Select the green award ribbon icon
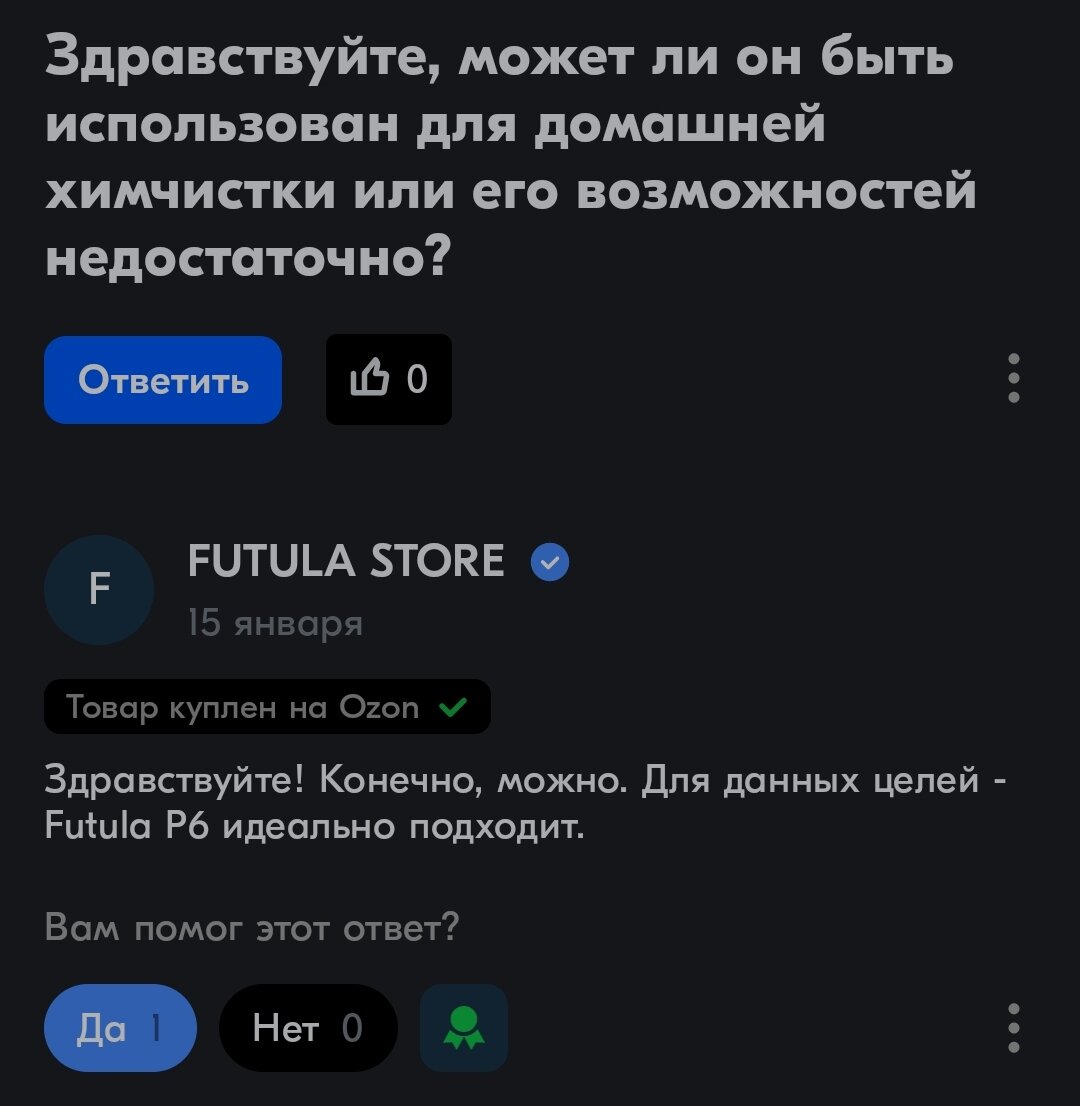This screenshot has height=1106, width=1080. click(463, 1026)
